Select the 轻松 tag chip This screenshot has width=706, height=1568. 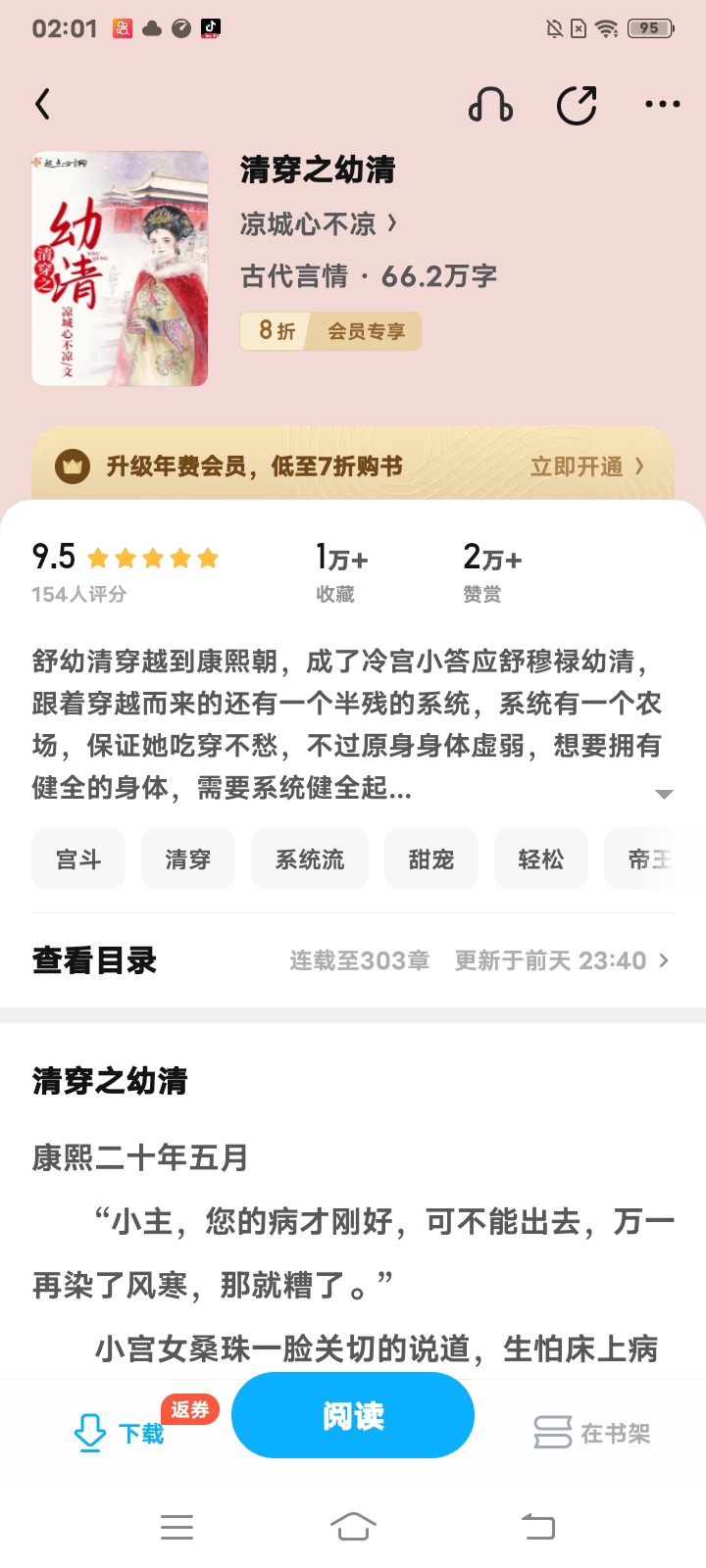click(x=541, y=859)
